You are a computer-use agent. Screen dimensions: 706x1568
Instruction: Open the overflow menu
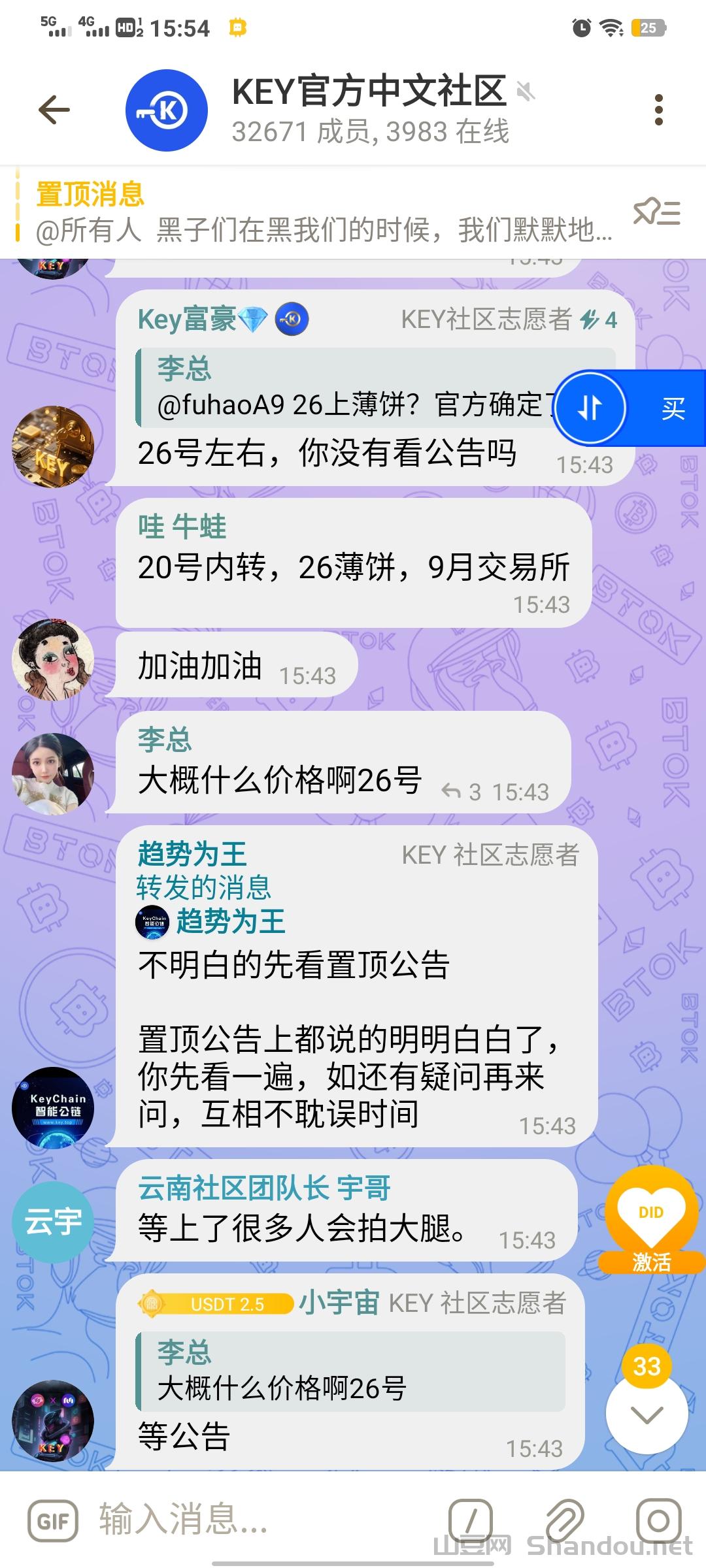[x=658, y=109]
